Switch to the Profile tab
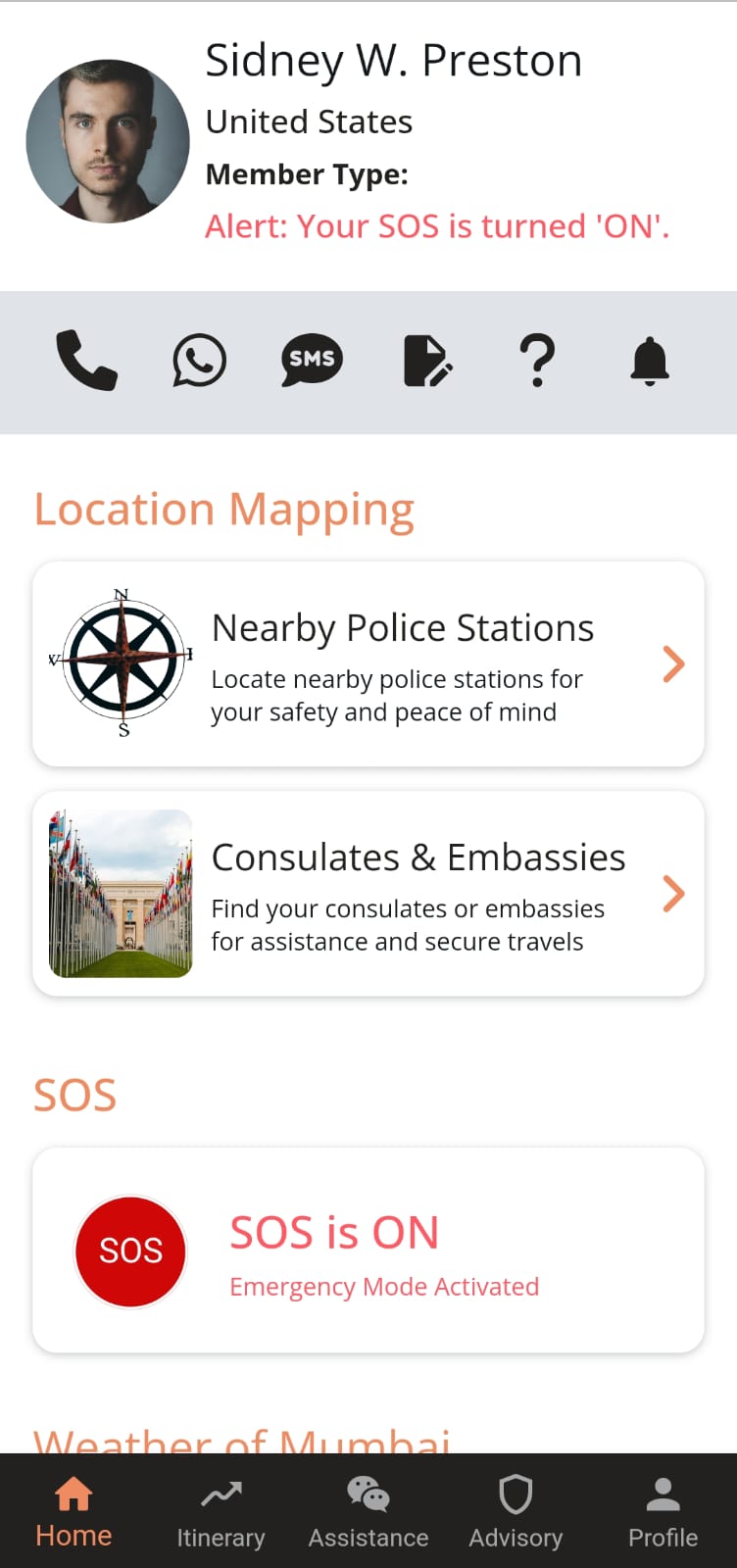The image size is (737, 1568). pyautogui.click(x=663, y=1512)
